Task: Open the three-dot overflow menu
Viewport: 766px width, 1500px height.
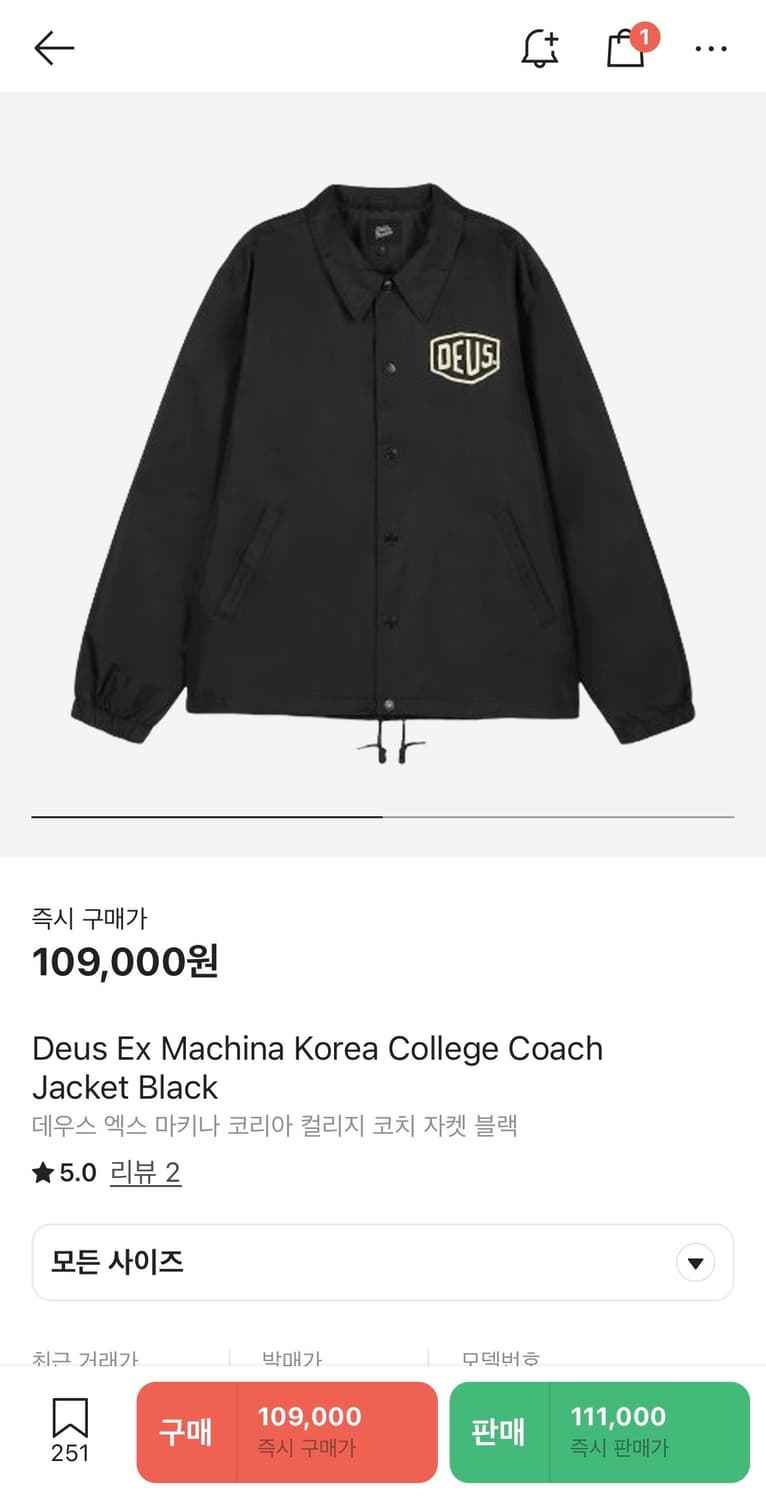Action: (x=711, y=48)
